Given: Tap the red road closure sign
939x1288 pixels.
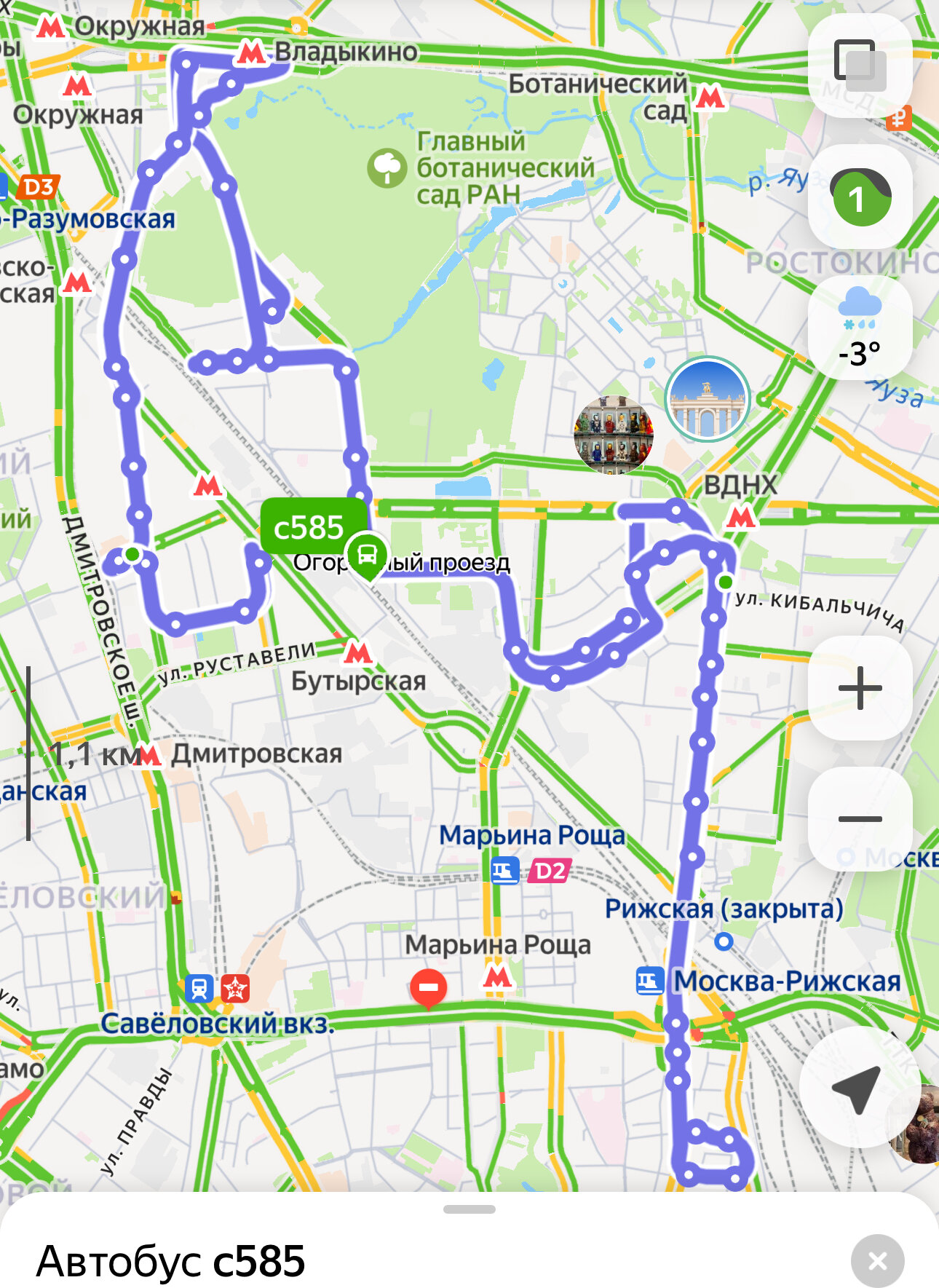Looking at the screenshot, I should [x=429, y=989].
